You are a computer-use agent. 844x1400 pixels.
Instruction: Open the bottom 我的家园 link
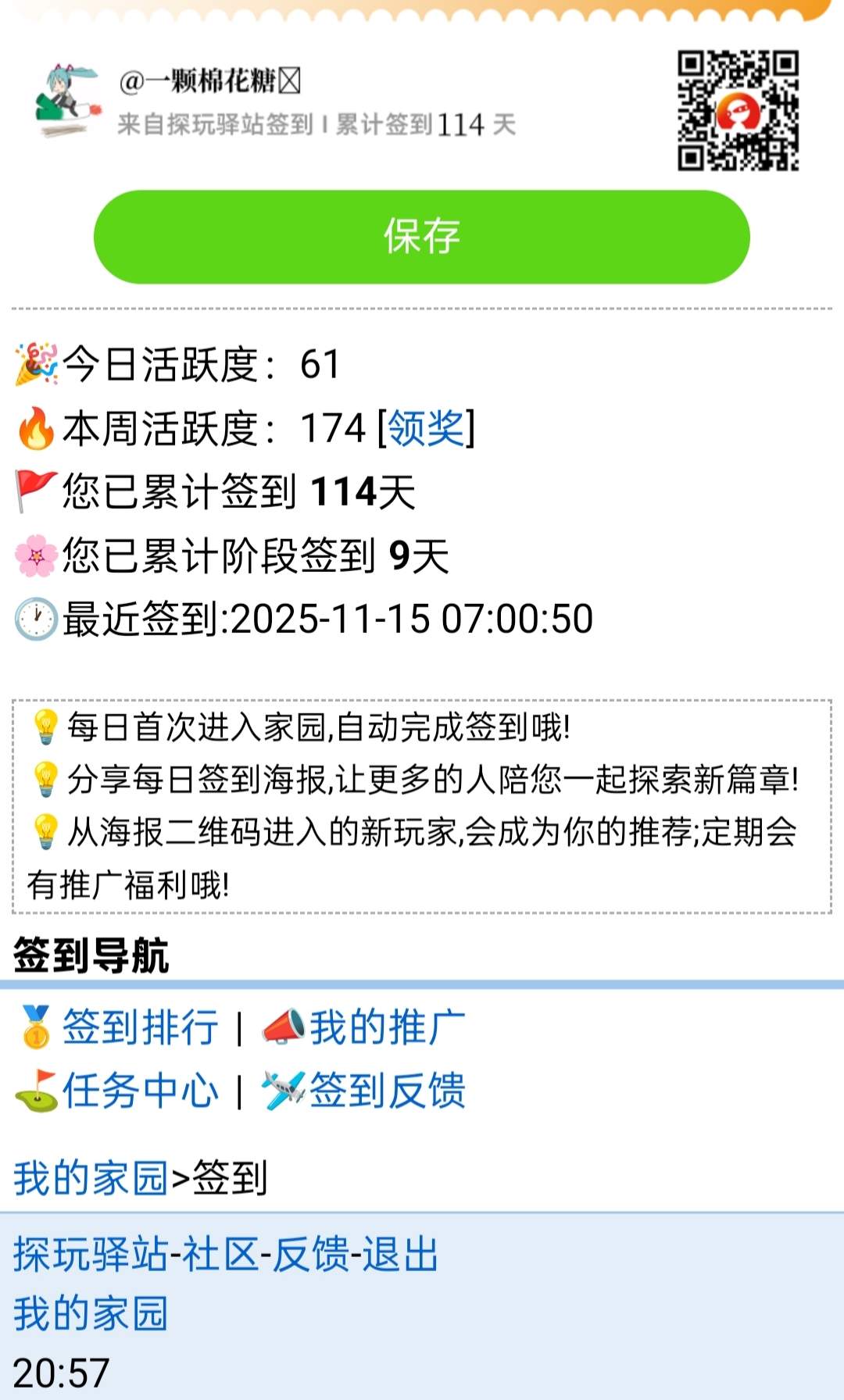tap(91, 1313)
